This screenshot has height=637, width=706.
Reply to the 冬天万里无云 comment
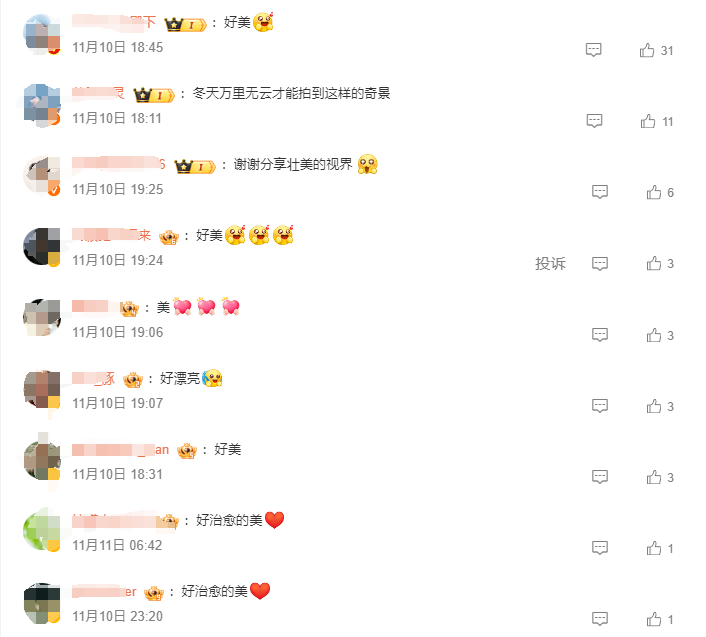click(594, 121)
